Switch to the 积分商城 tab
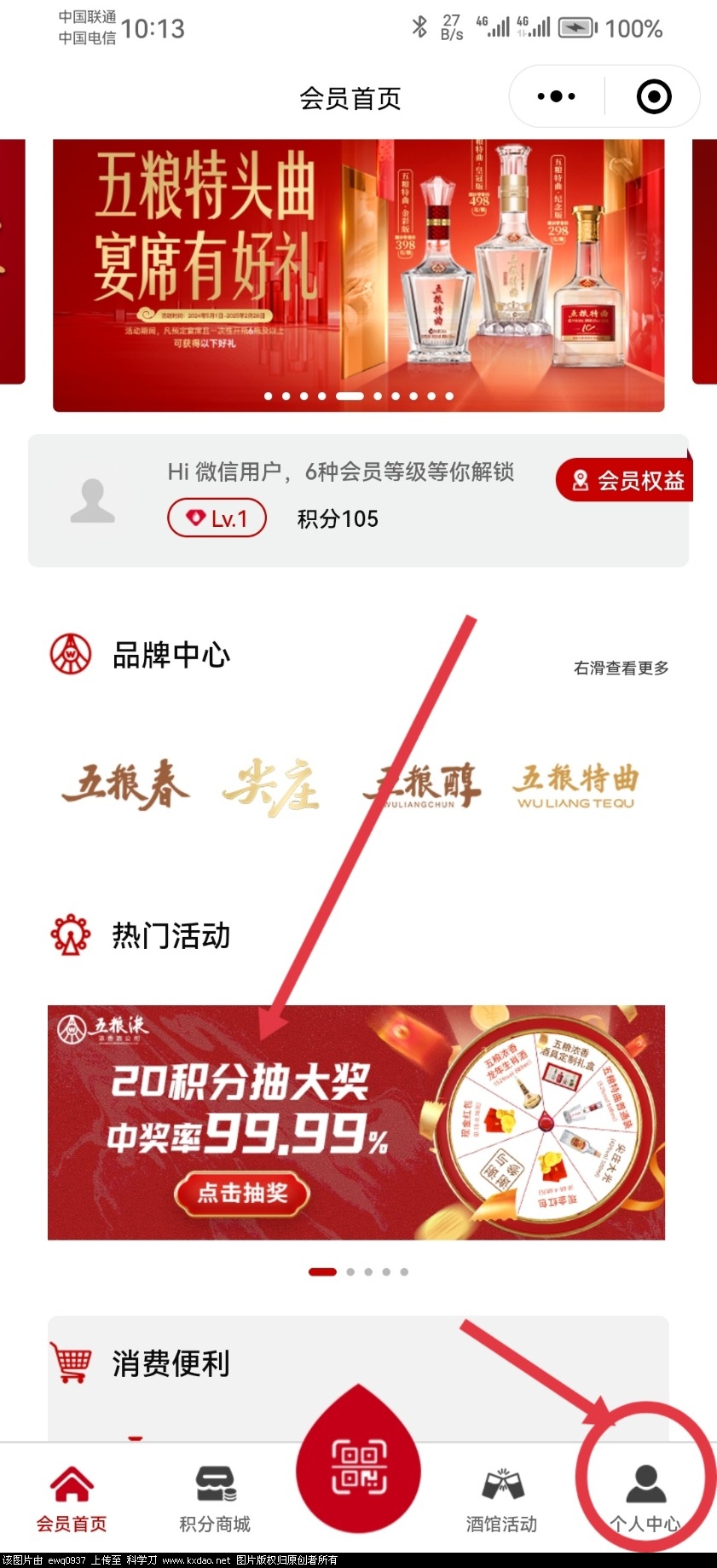The height and width of the screenshot is (1568, 717). [x=215, y=1497]
